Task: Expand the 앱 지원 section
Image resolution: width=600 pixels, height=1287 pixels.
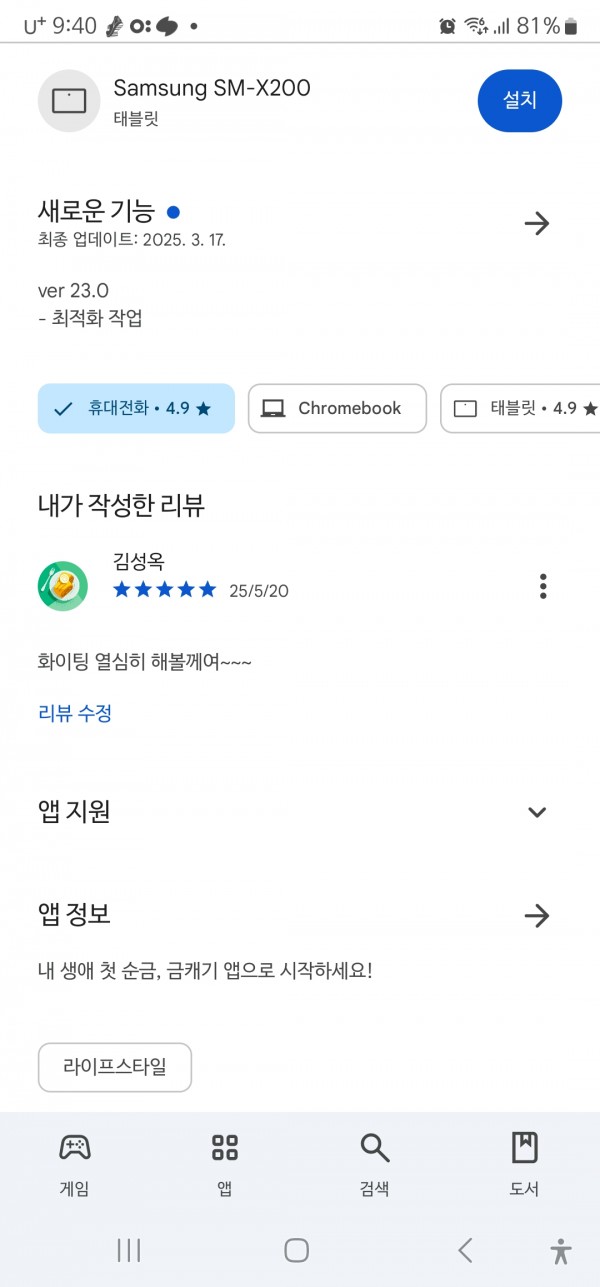Action: coord(537,812)
